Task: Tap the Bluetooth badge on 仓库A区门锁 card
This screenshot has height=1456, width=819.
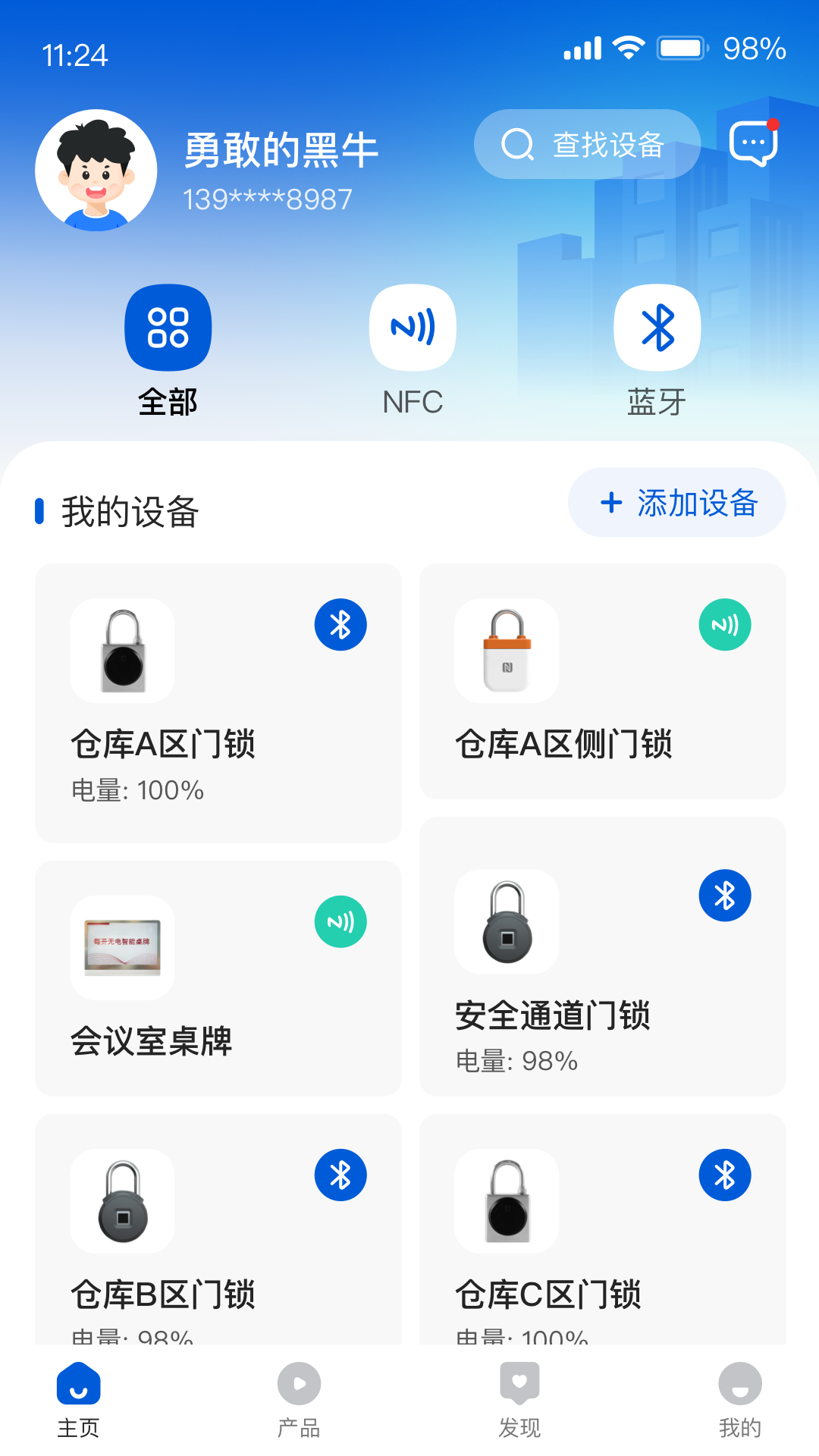Action: (340, 623)
